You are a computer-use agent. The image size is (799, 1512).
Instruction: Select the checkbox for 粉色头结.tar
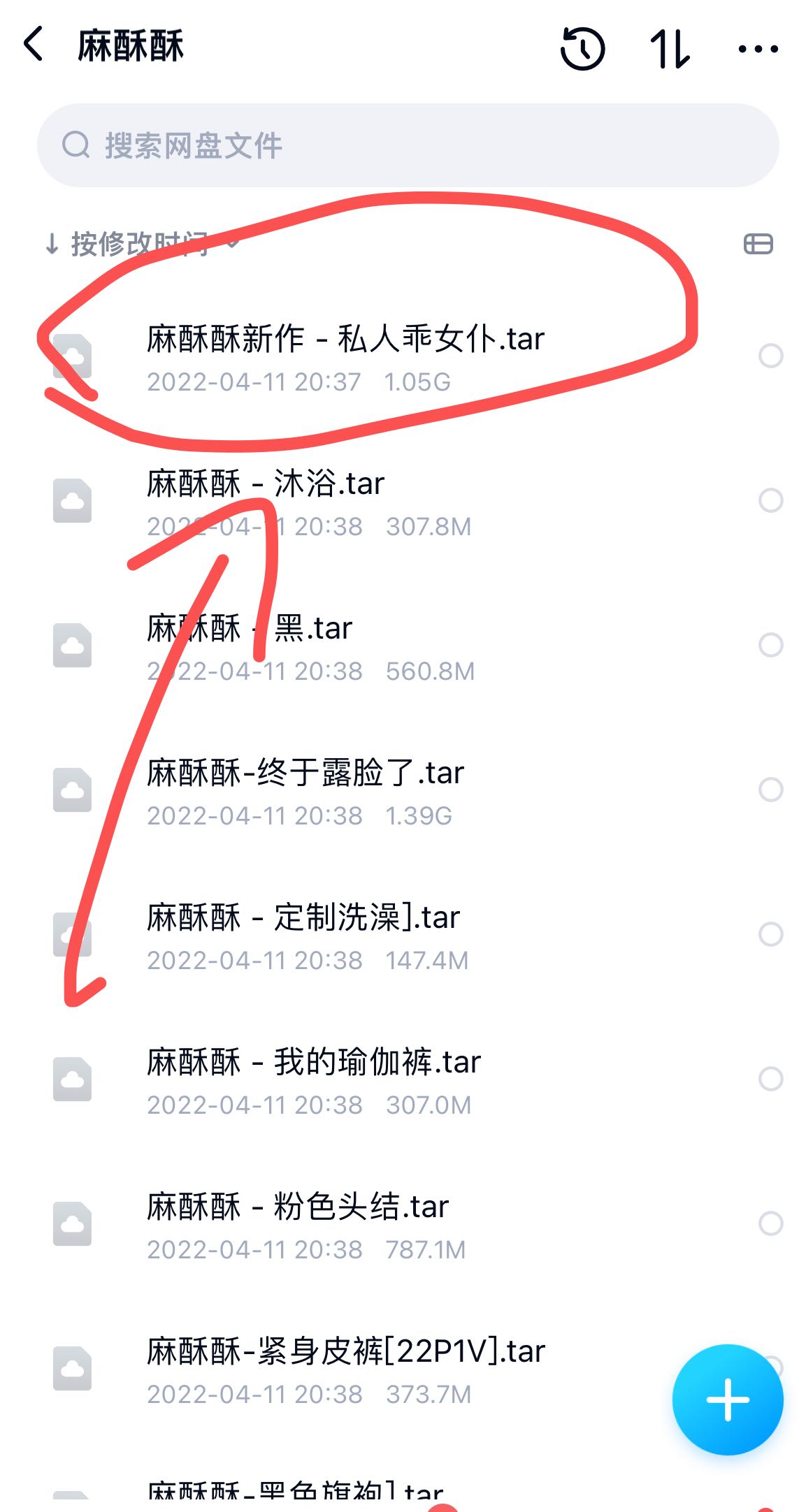[770, 1223]
